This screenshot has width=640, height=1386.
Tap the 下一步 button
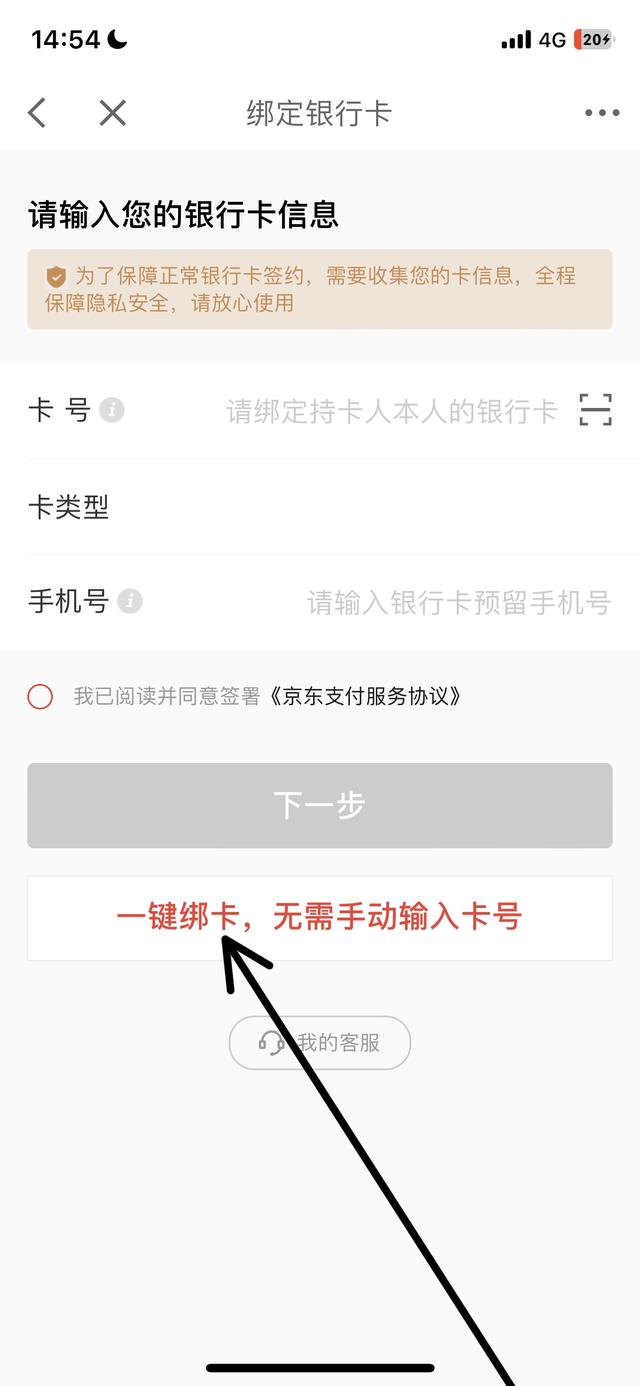coord(320,806)
